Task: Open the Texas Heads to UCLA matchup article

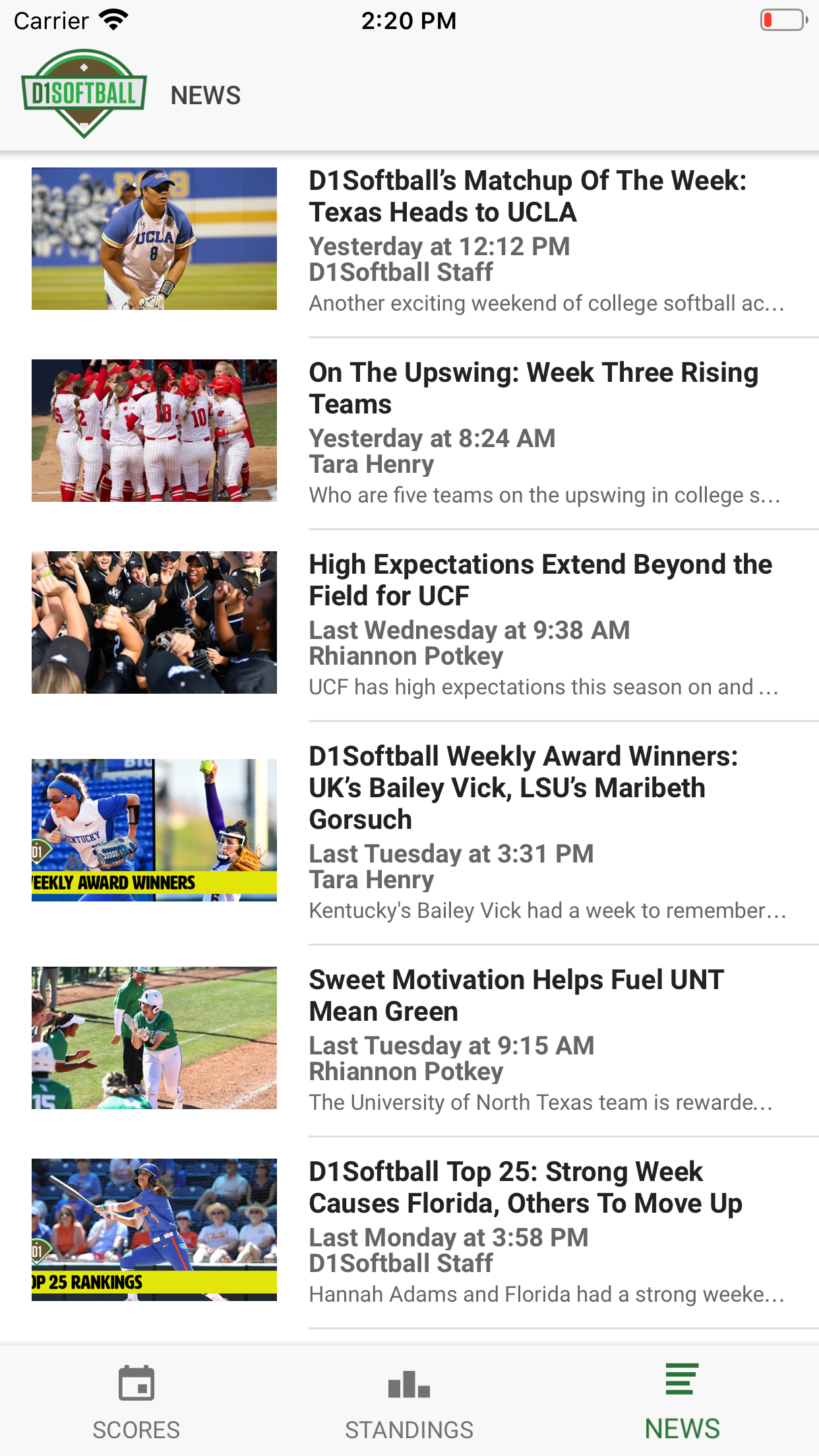Action: 528,197
